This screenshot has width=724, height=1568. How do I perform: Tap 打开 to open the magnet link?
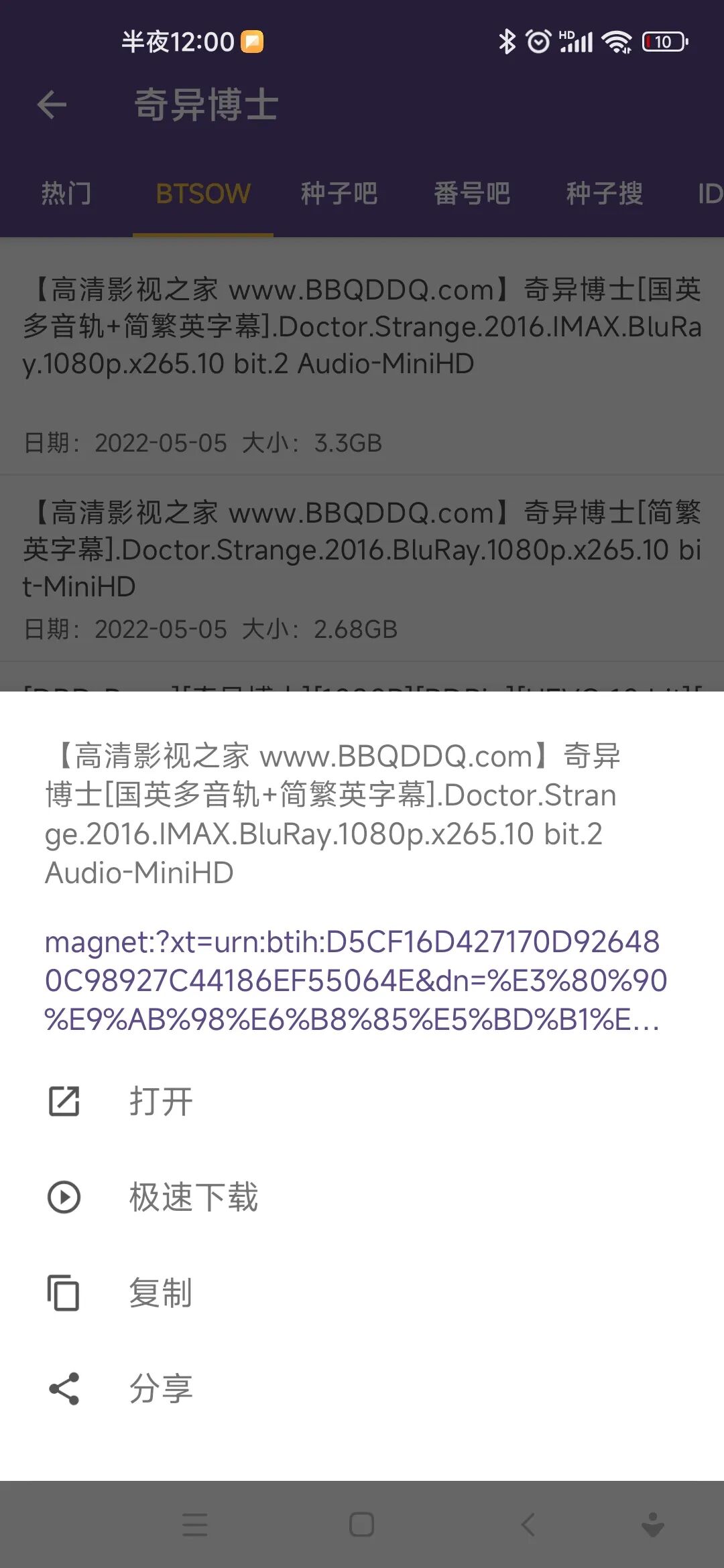coord(161,1102)
